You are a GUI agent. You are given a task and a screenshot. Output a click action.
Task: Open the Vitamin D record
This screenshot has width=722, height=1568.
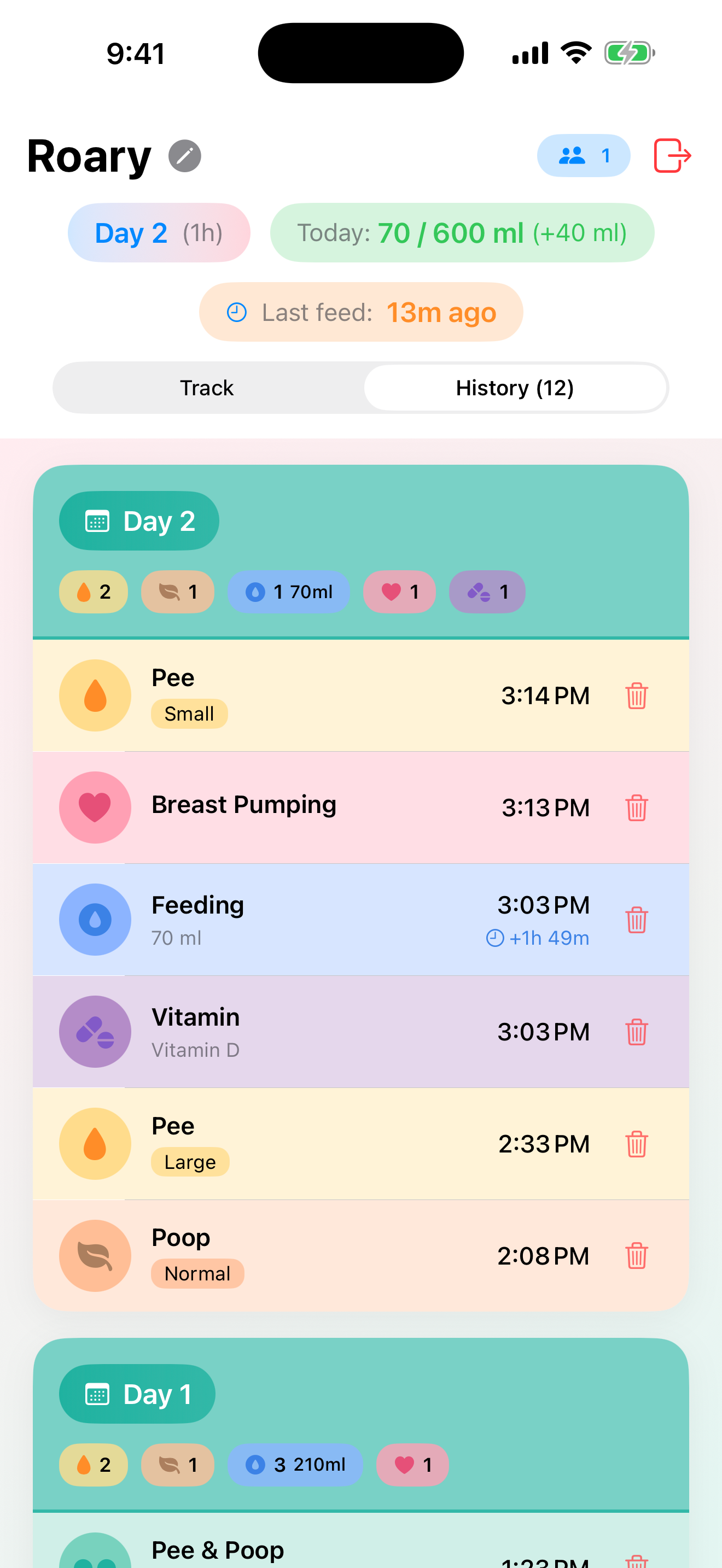click(x=304, y=1032)
